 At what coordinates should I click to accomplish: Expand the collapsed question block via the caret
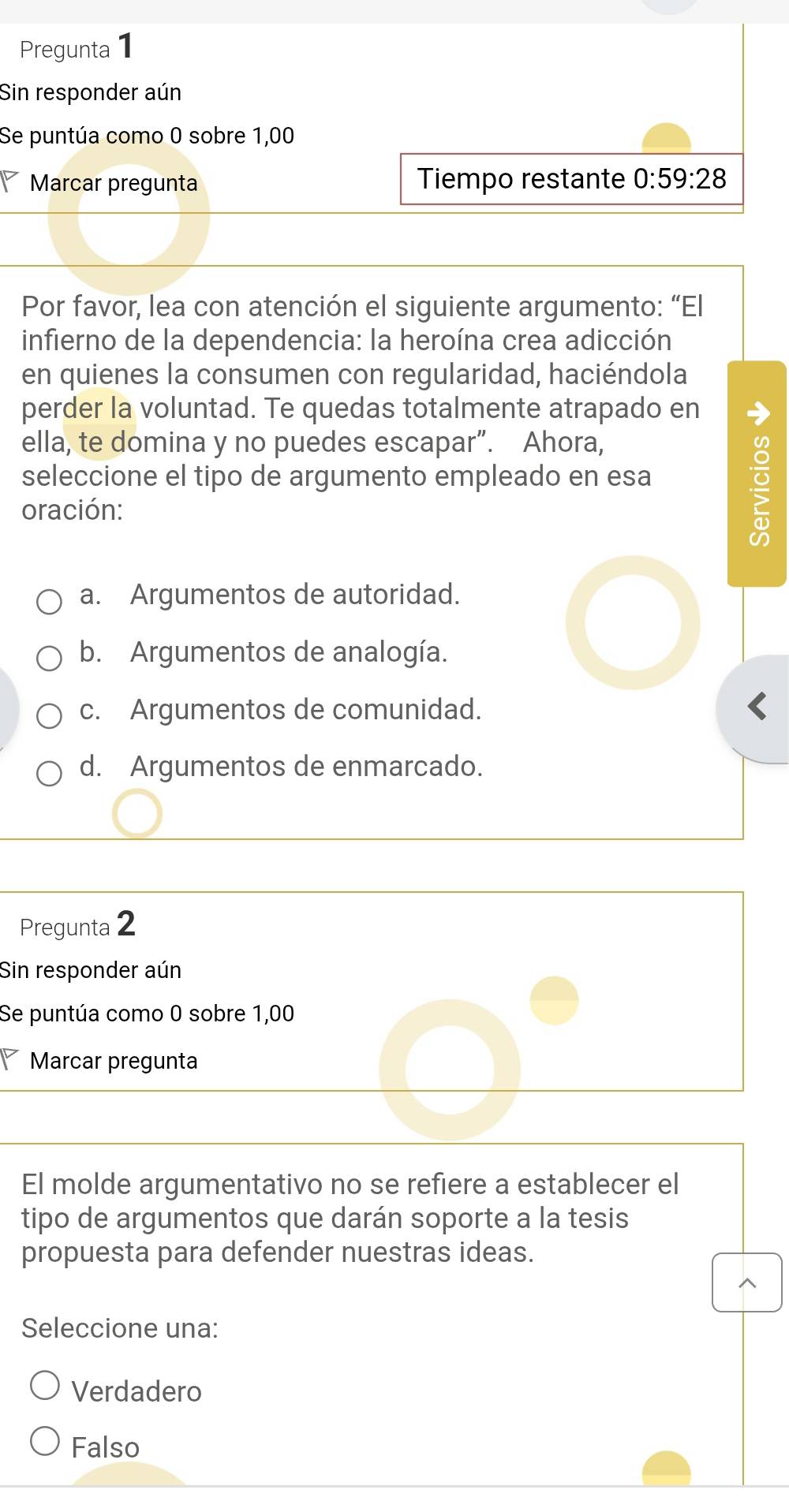(746, 1283)
